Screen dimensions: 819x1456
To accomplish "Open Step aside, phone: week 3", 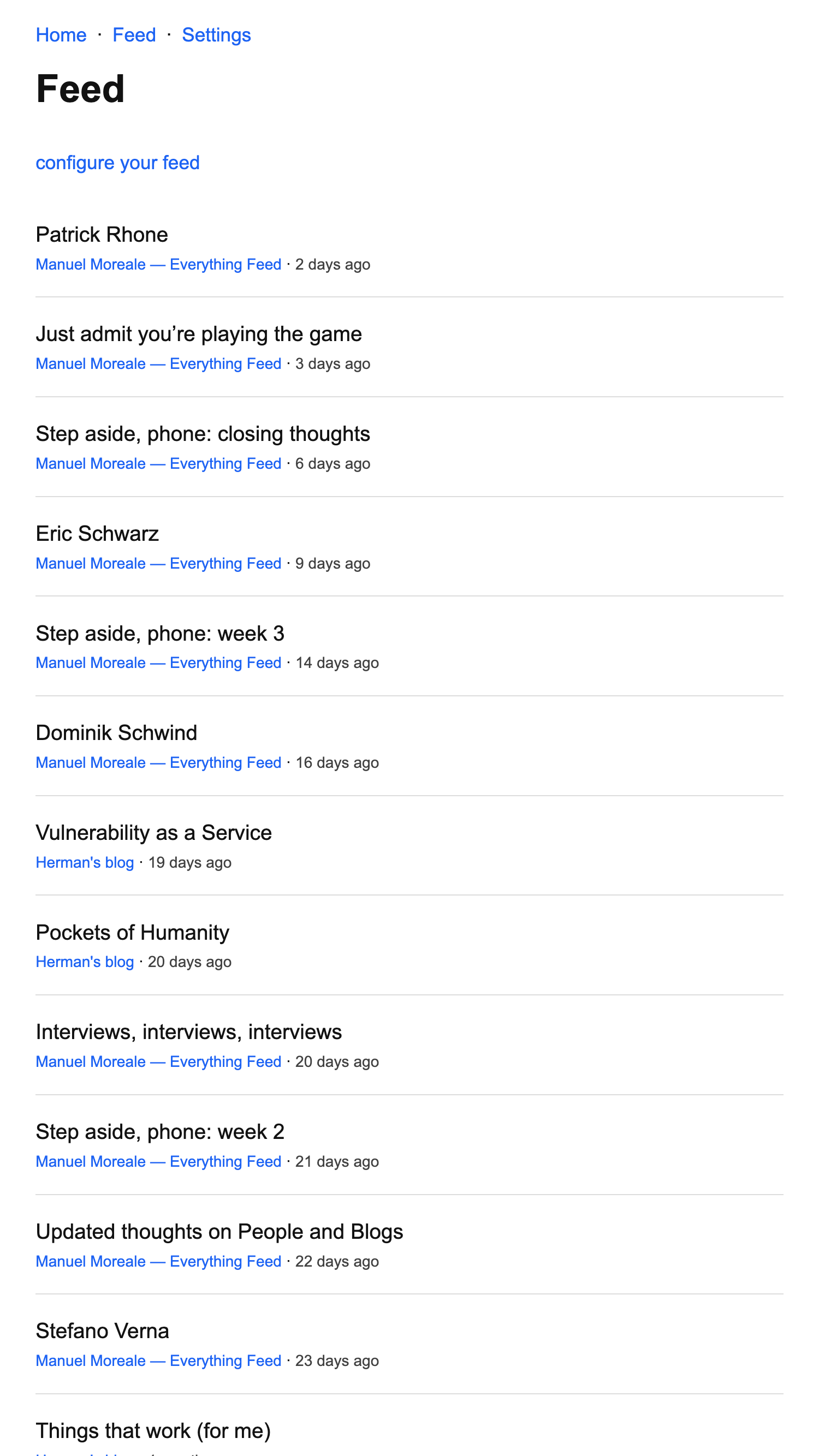I will tap(159, 634).
